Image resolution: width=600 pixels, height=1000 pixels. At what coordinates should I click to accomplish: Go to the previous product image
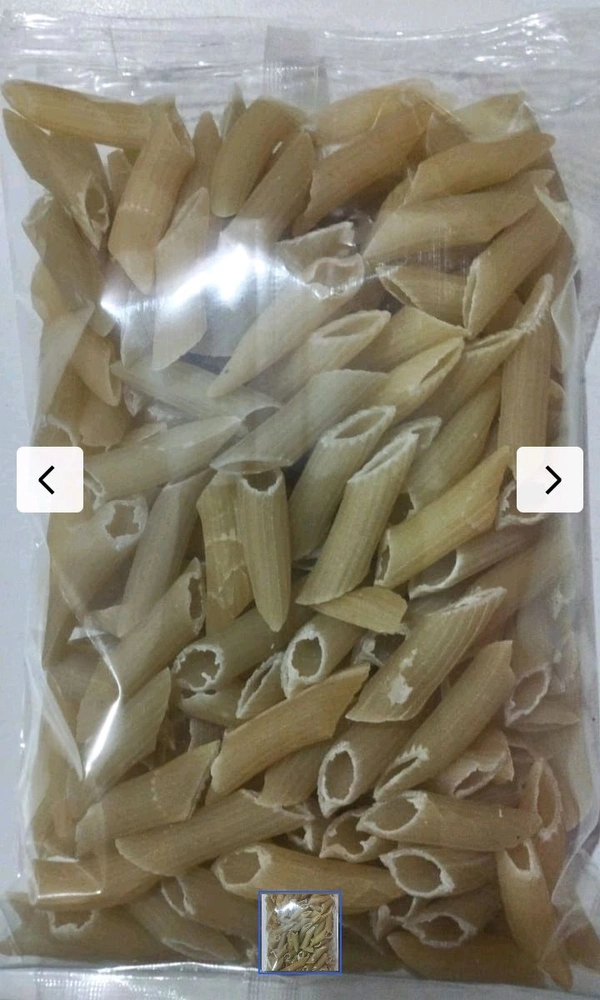(x=49, y=480)
